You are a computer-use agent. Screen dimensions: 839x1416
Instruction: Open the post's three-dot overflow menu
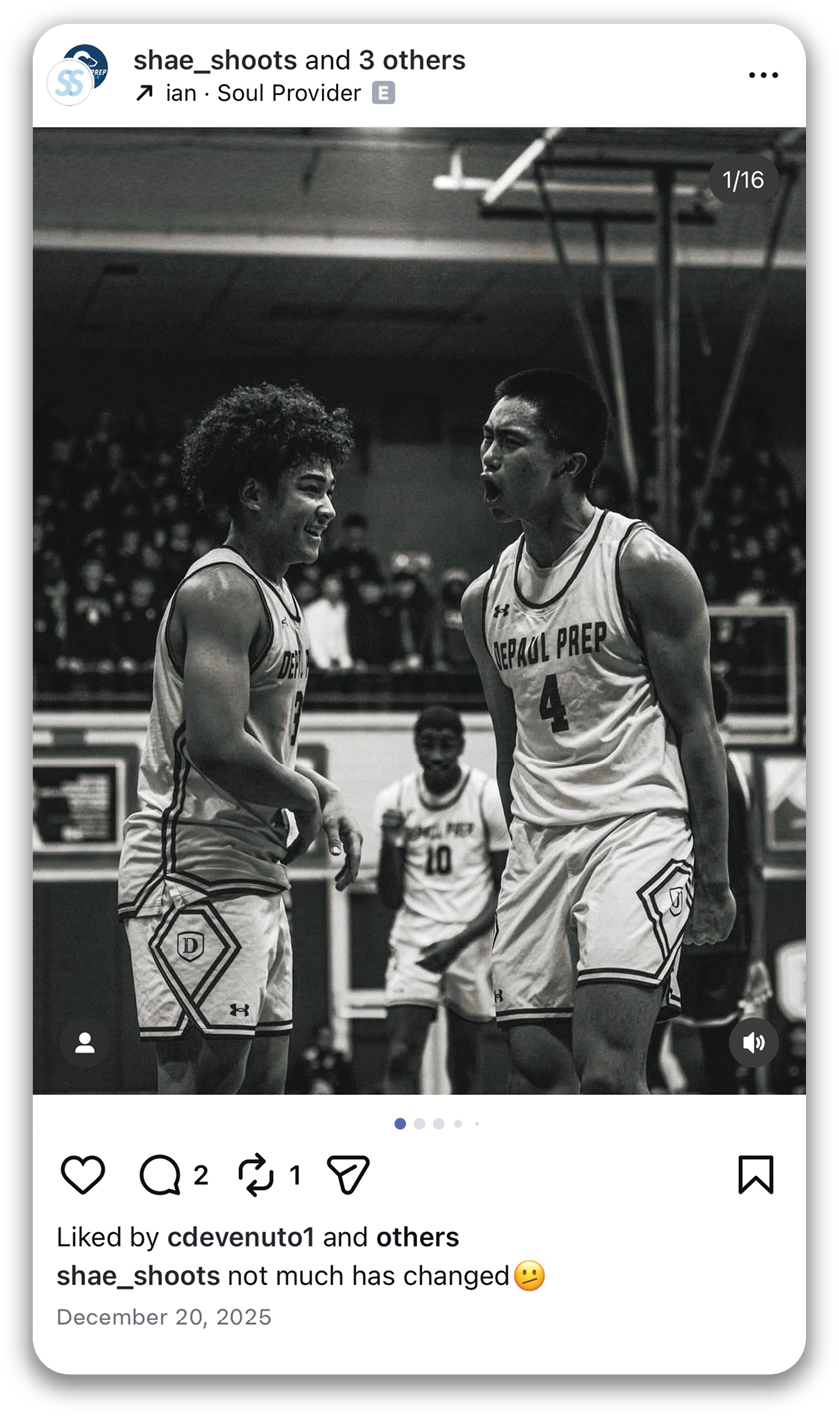point(763,75)
